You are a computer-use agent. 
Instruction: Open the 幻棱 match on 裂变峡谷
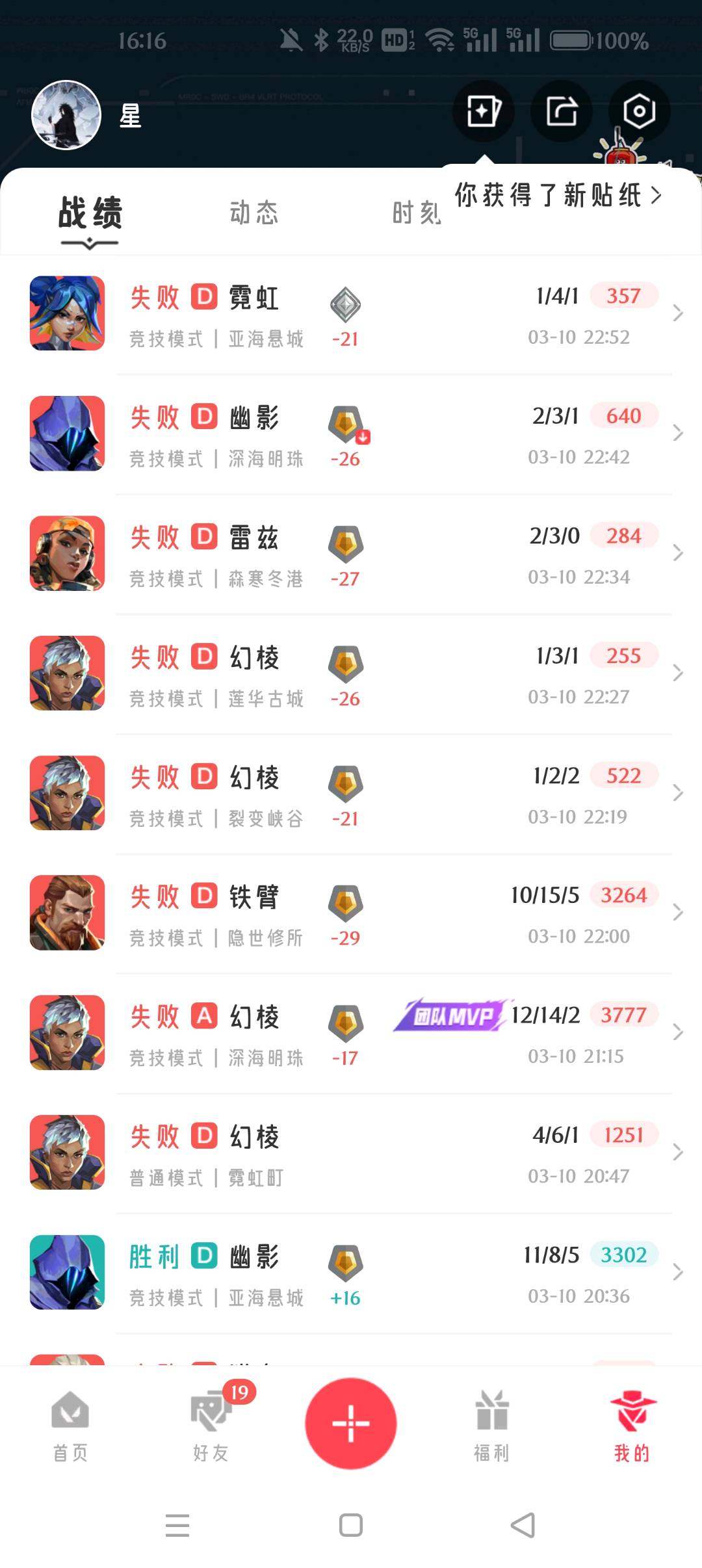(x=351, y=793)
